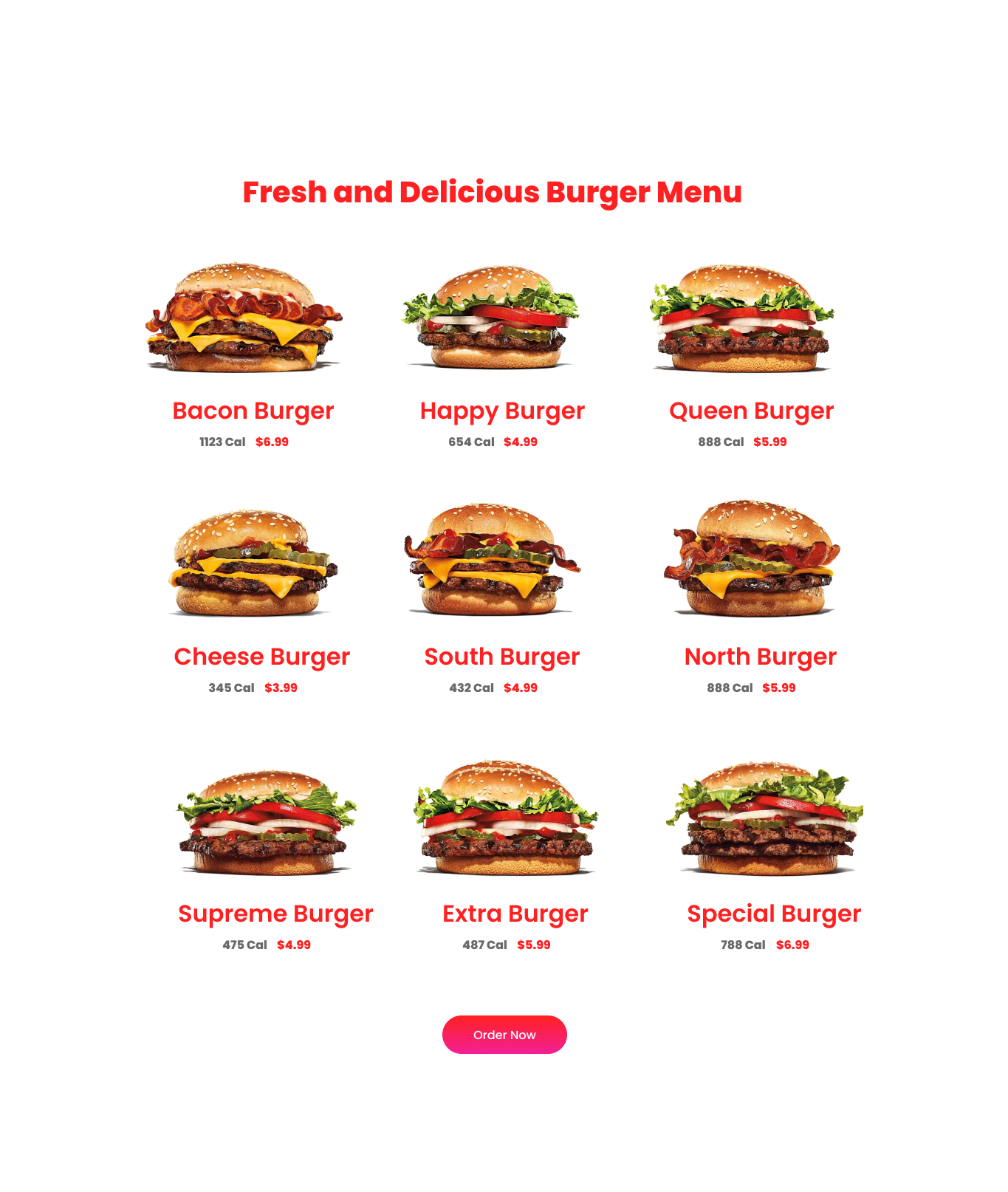Select the Happy Burger card

click(501, 411)
